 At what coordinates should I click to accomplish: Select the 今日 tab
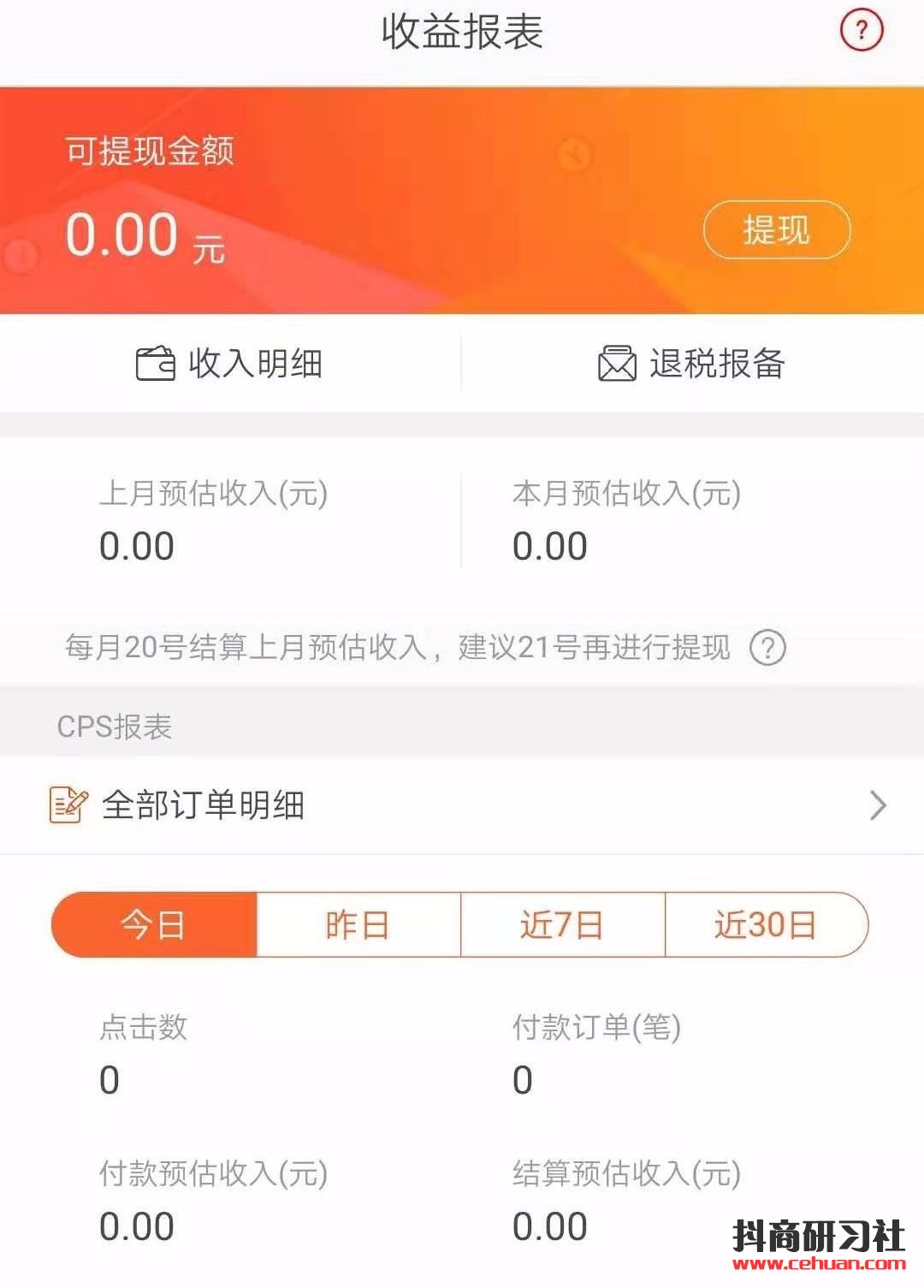(154, 925)
